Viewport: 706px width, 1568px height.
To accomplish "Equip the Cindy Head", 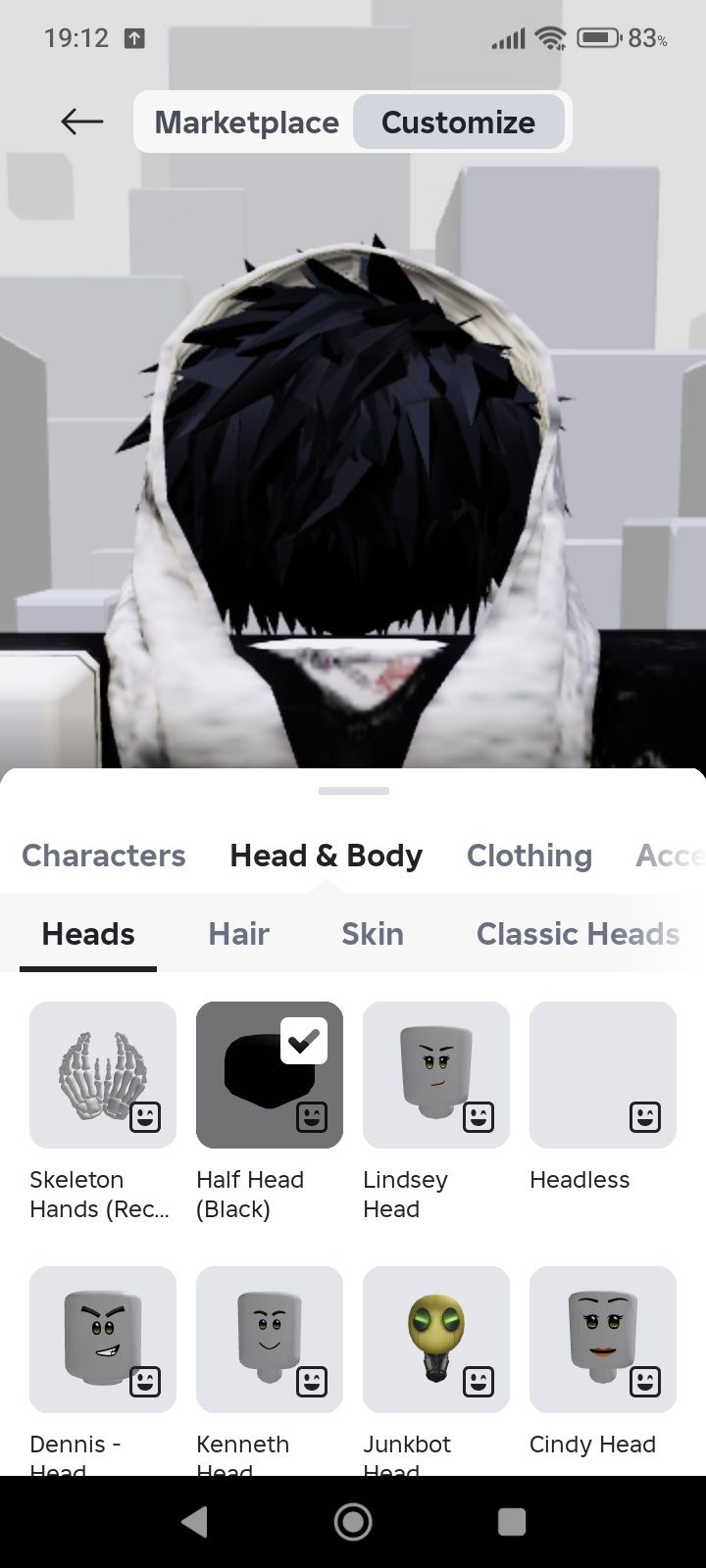I will pyautogui.click(x=603, y=1340).
